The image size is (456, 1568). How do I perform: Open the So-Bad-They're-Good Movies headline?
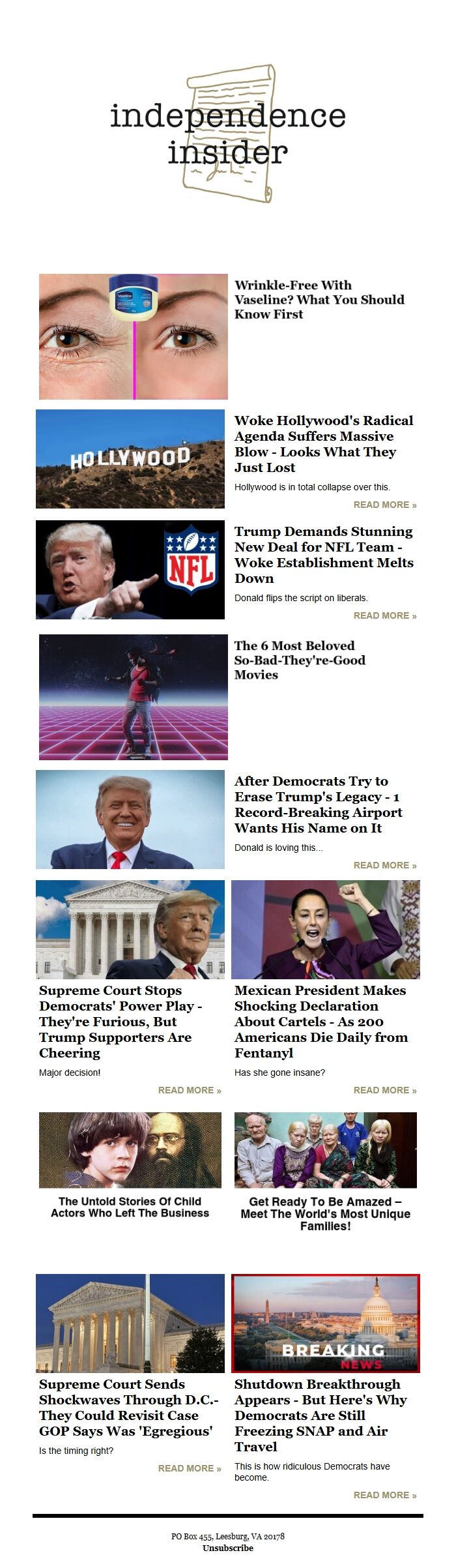pyautogui.click(x=299, y=660)
